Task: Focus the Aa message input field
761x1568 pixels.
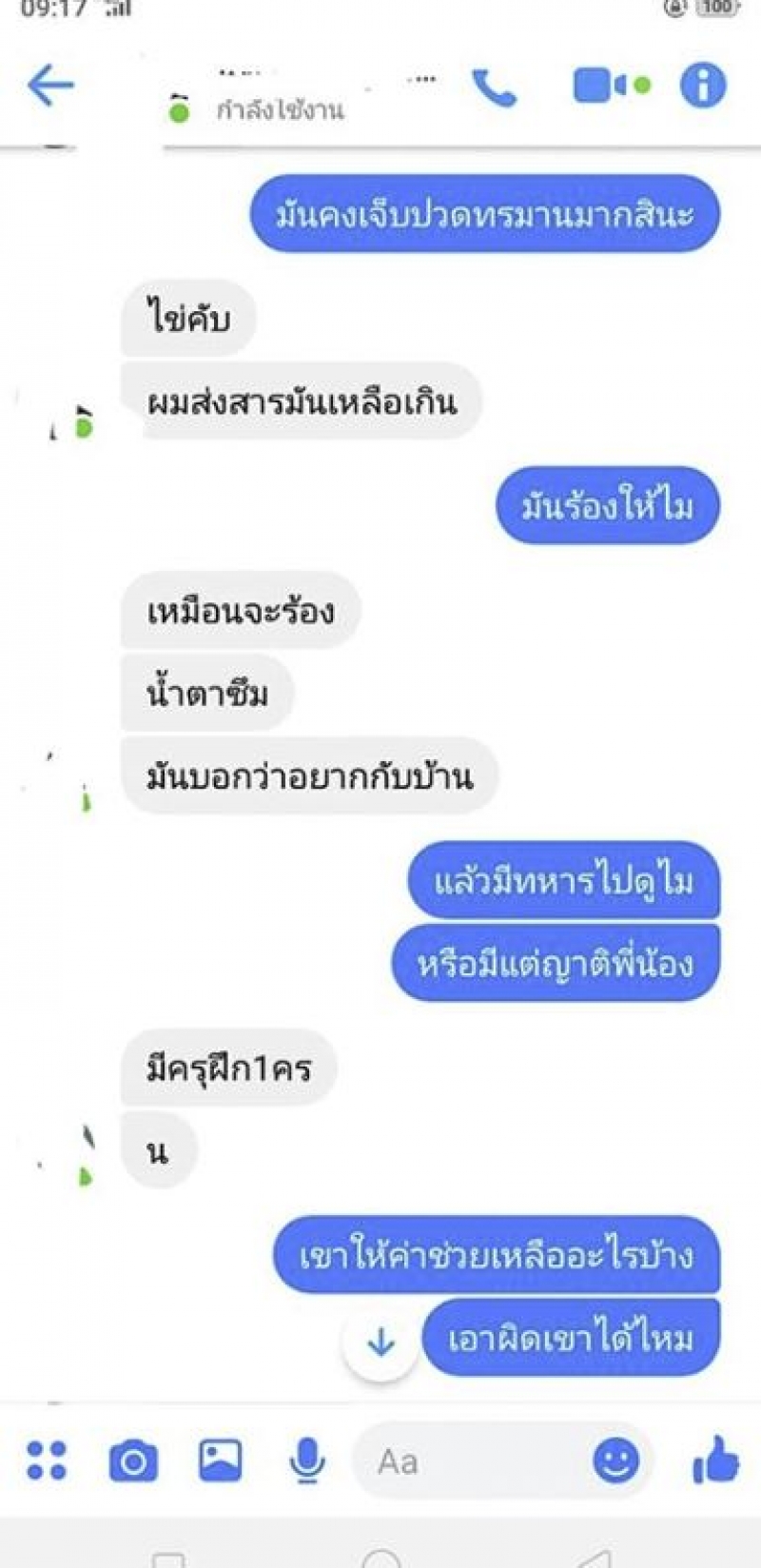Action: 466,1460
